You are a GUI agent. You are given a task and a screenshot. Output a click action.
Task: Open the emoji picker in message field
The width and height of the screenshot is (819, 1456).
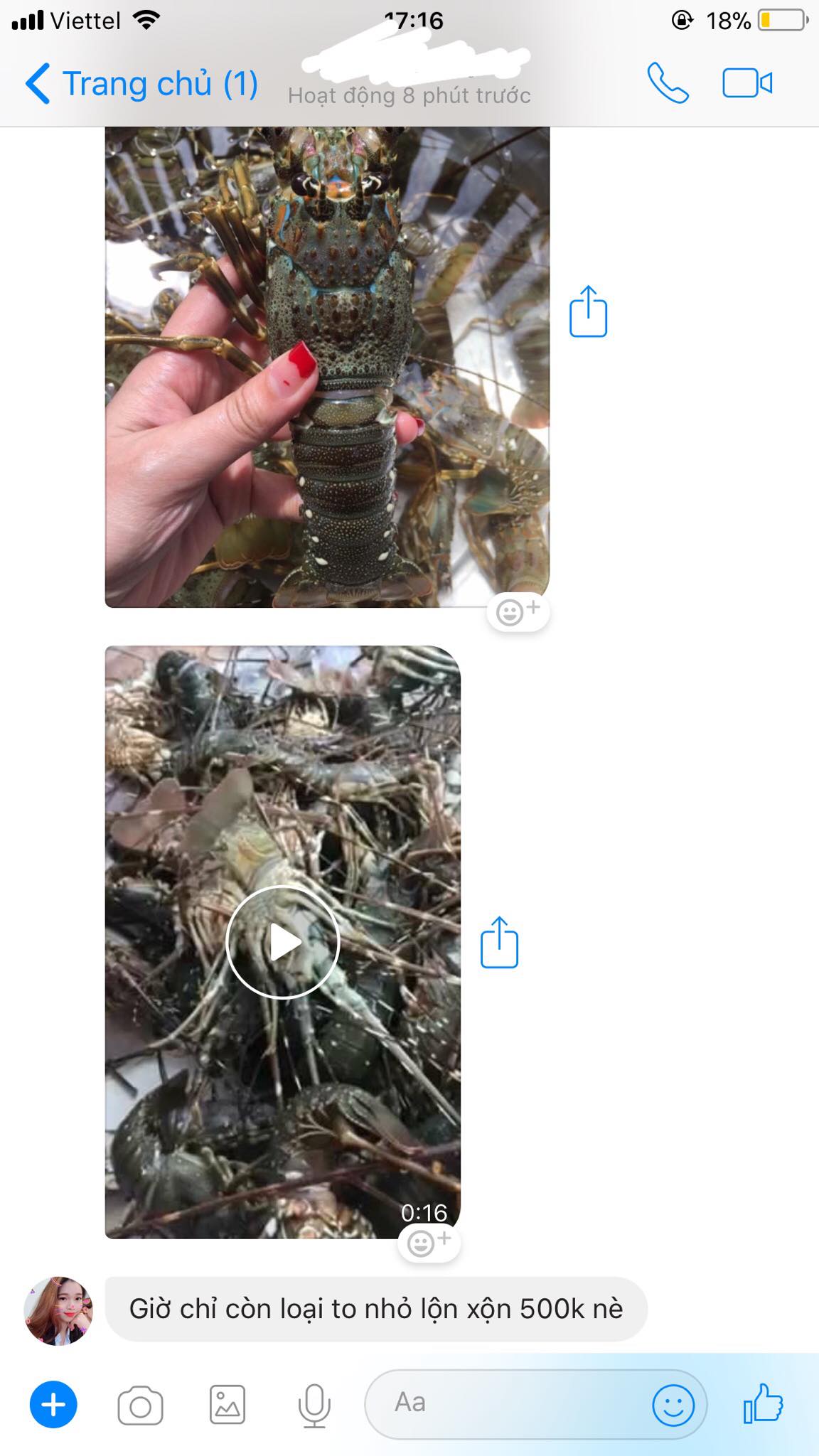pos(673,1405)
